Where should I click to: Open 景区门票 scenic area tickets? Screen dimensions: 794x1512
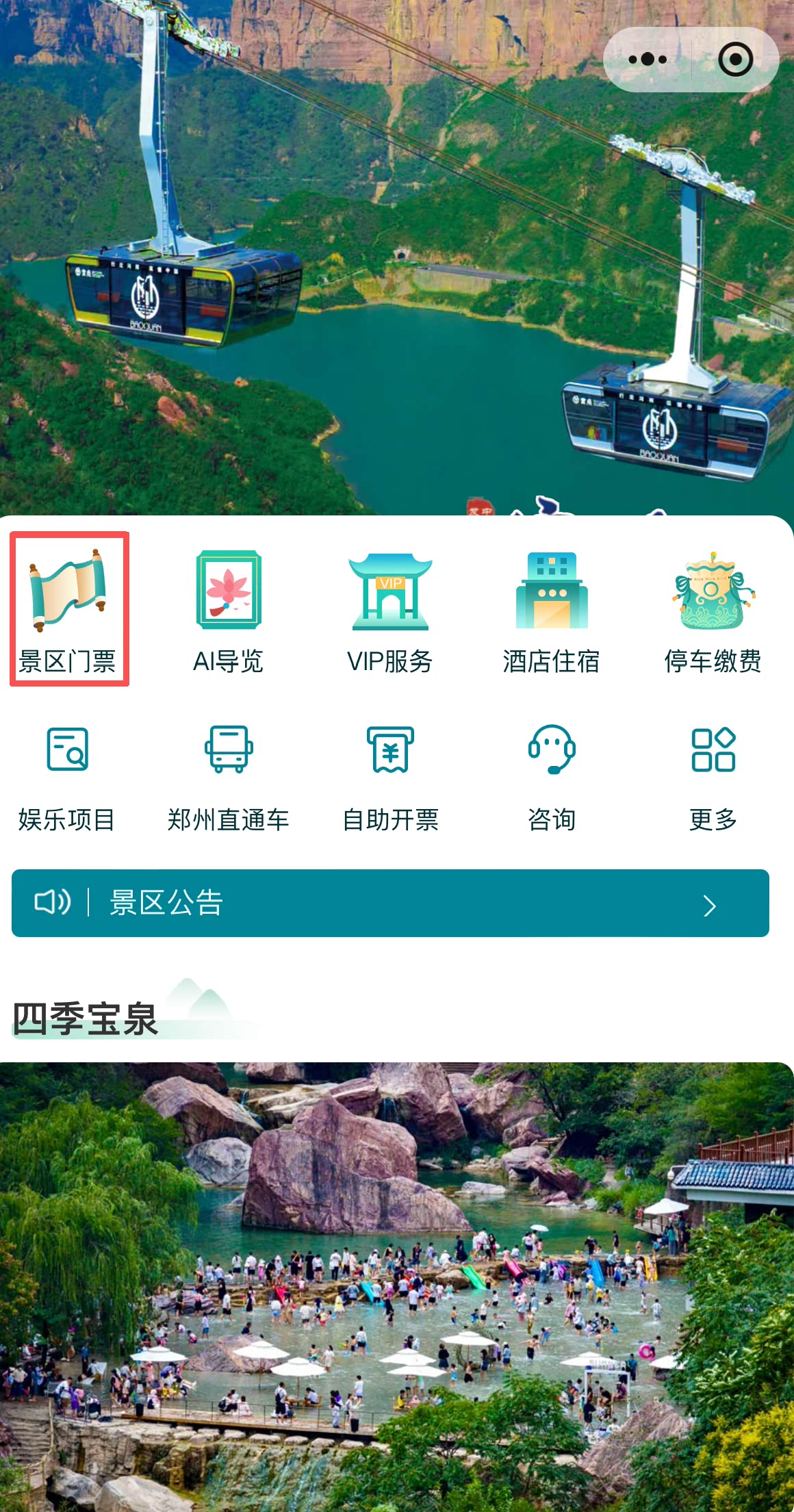pos(68,609)
